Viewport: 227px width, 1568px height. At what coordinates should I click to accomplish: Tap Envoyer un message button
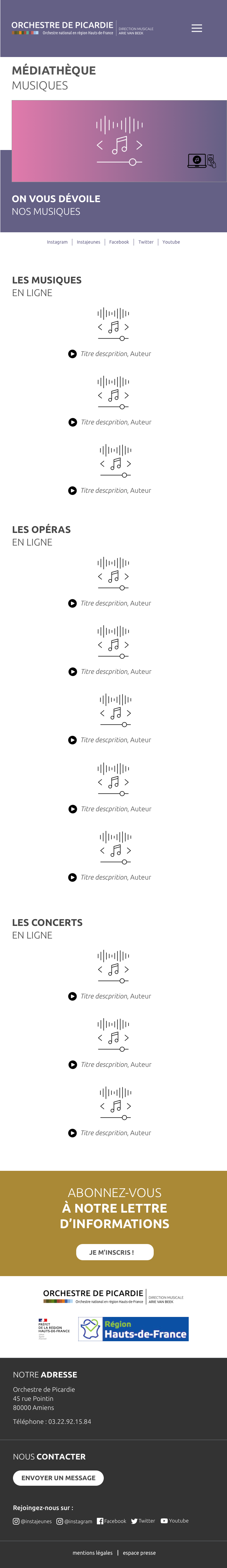pos(58,1477)
